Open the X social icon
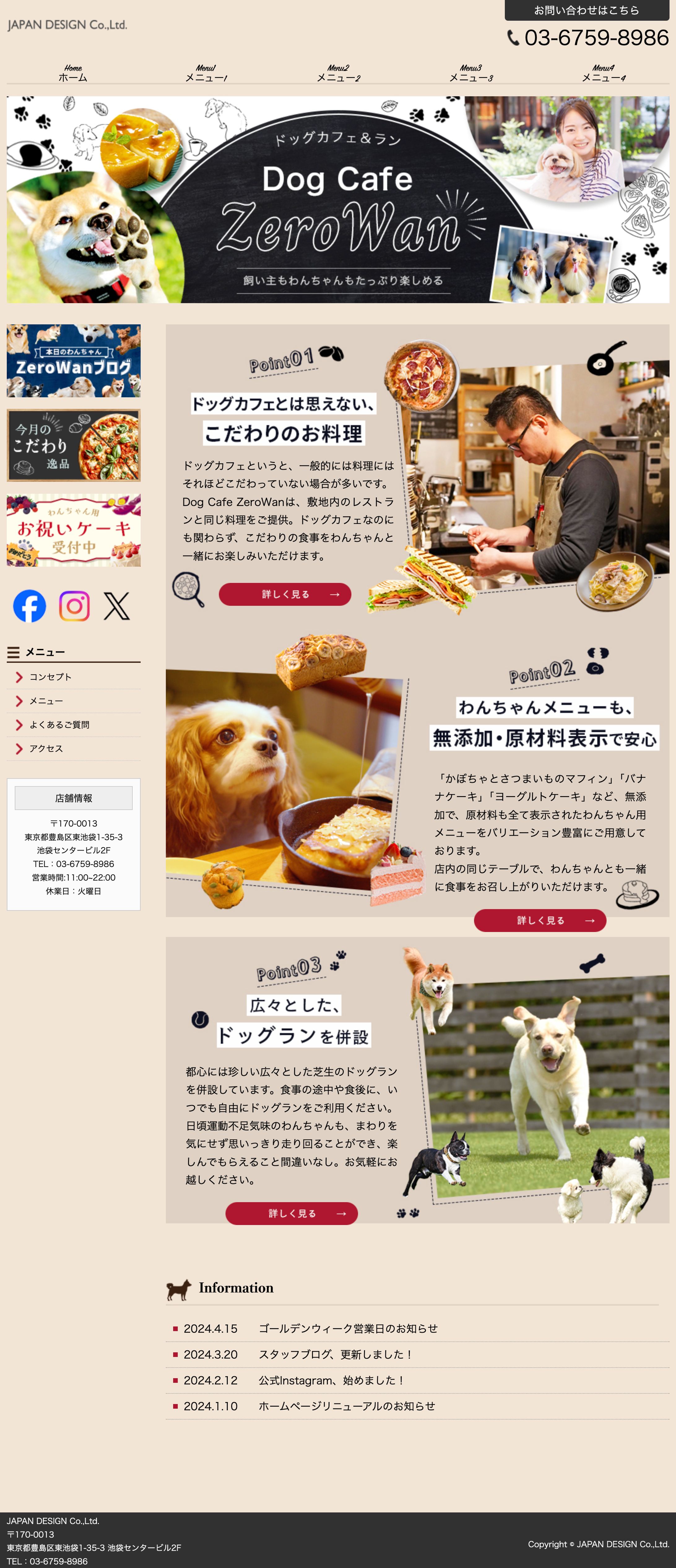Image resolution: width=676 pixels, height=1568 pixels. 117,606
